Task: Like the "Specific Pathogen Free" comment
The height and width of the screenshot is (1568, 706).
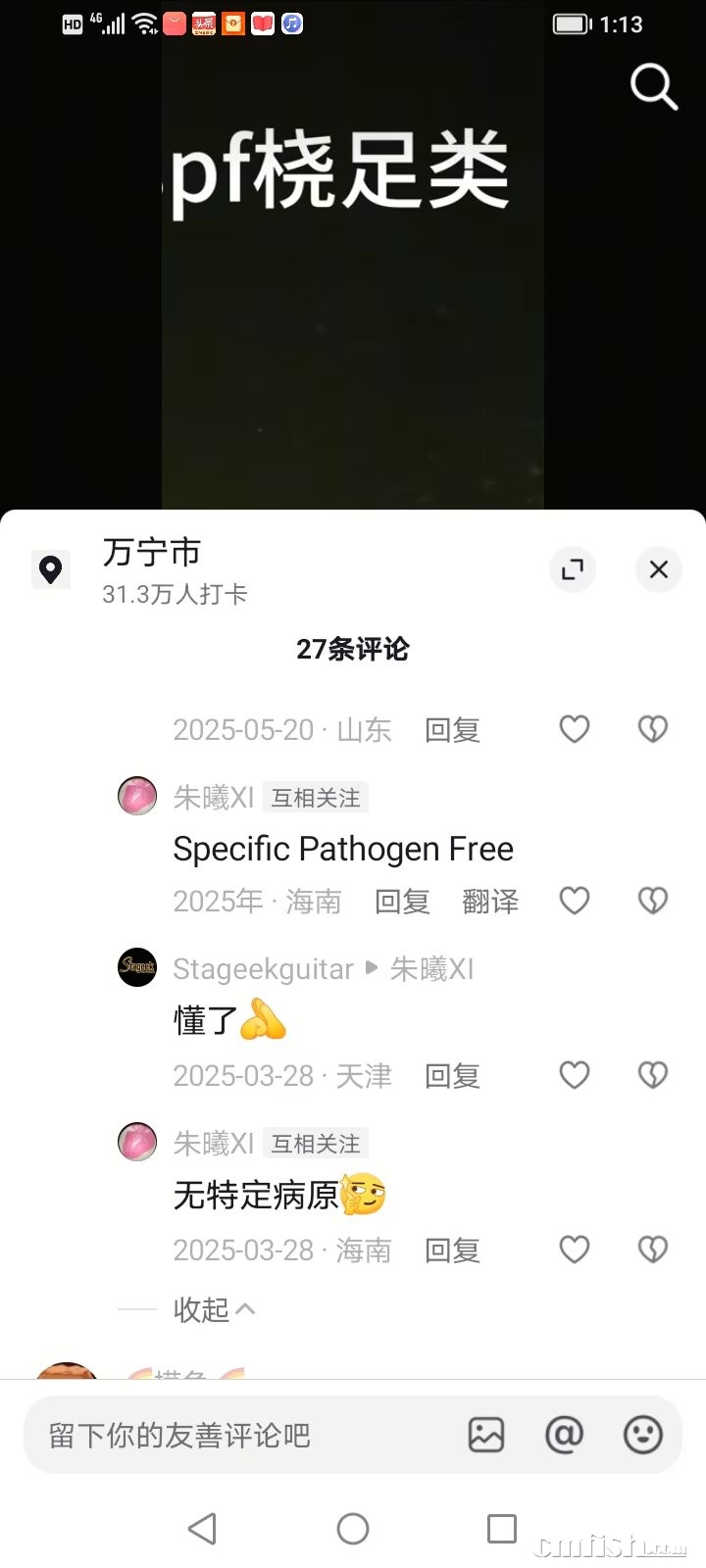Action: coord(575,901)
